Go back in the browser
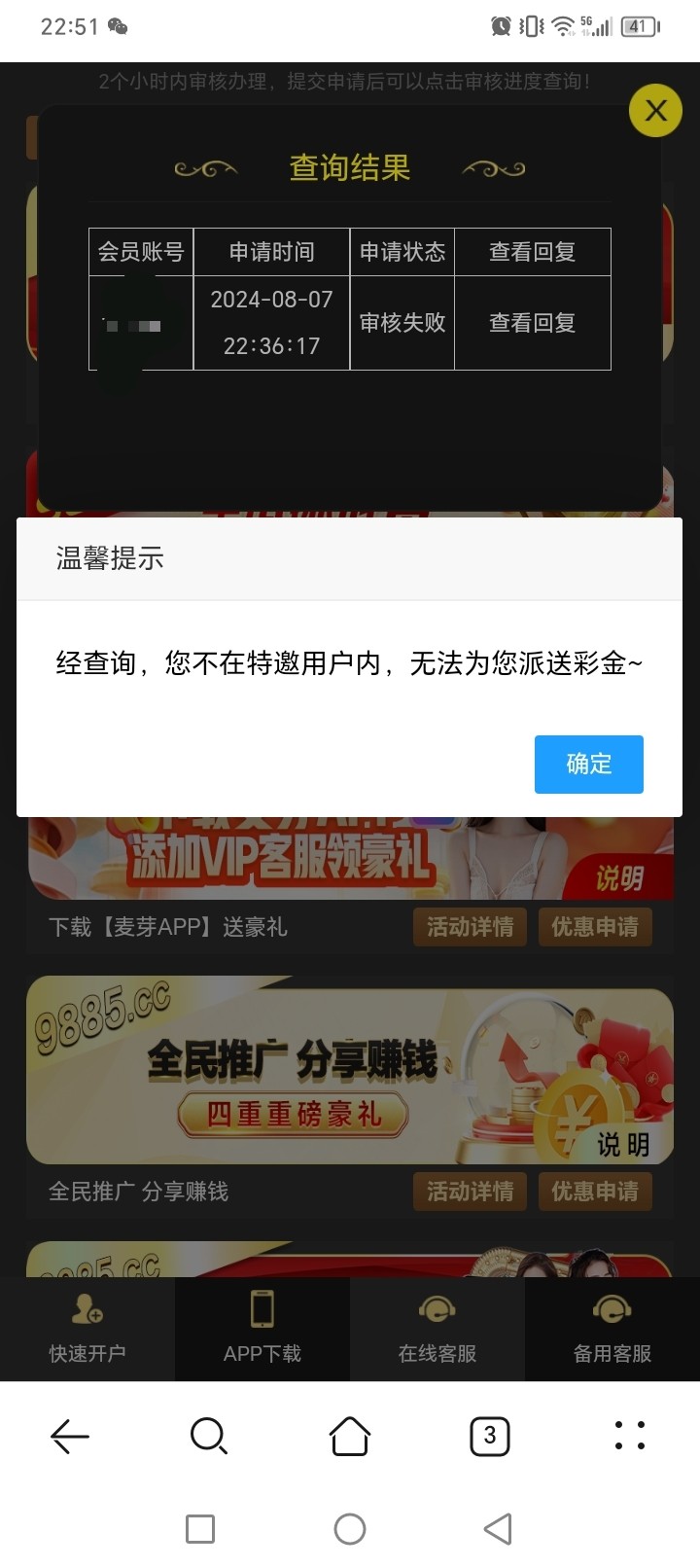The width and height of the screenshot is (700, 1568). (x=70, y=1436)
